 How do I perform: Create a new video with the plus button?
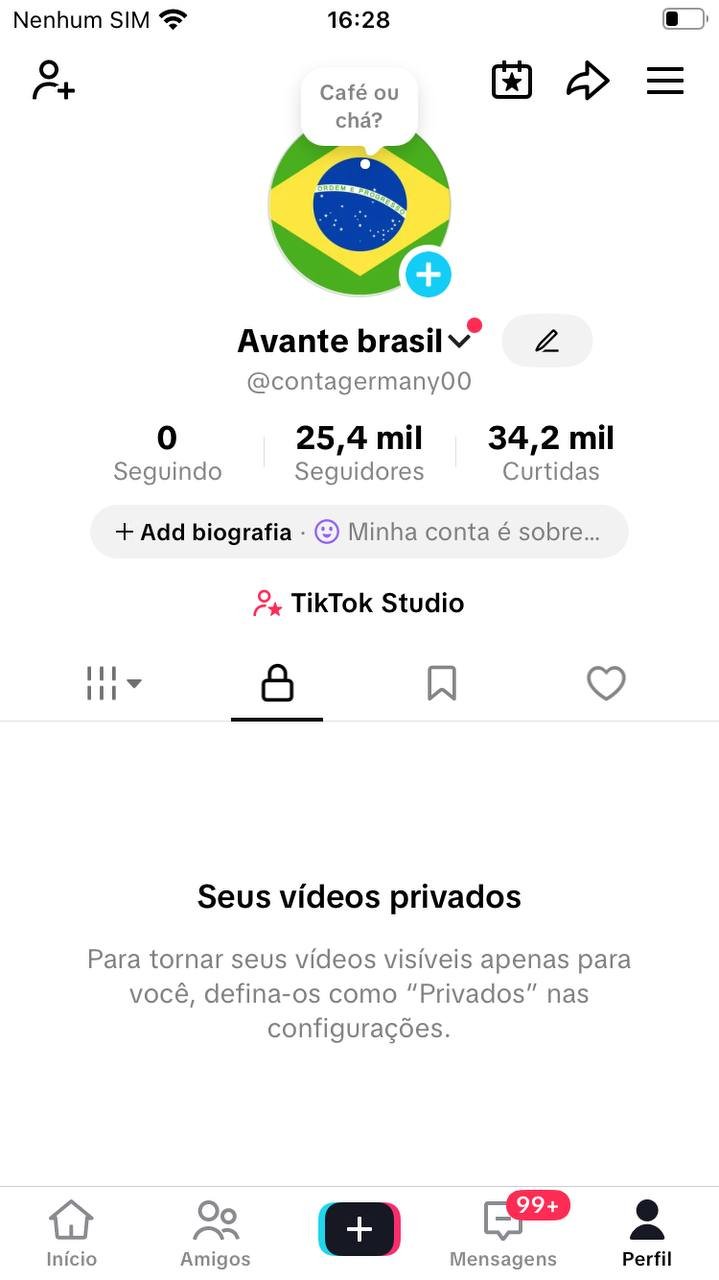pyautogui.click(x=359, y=1229)
